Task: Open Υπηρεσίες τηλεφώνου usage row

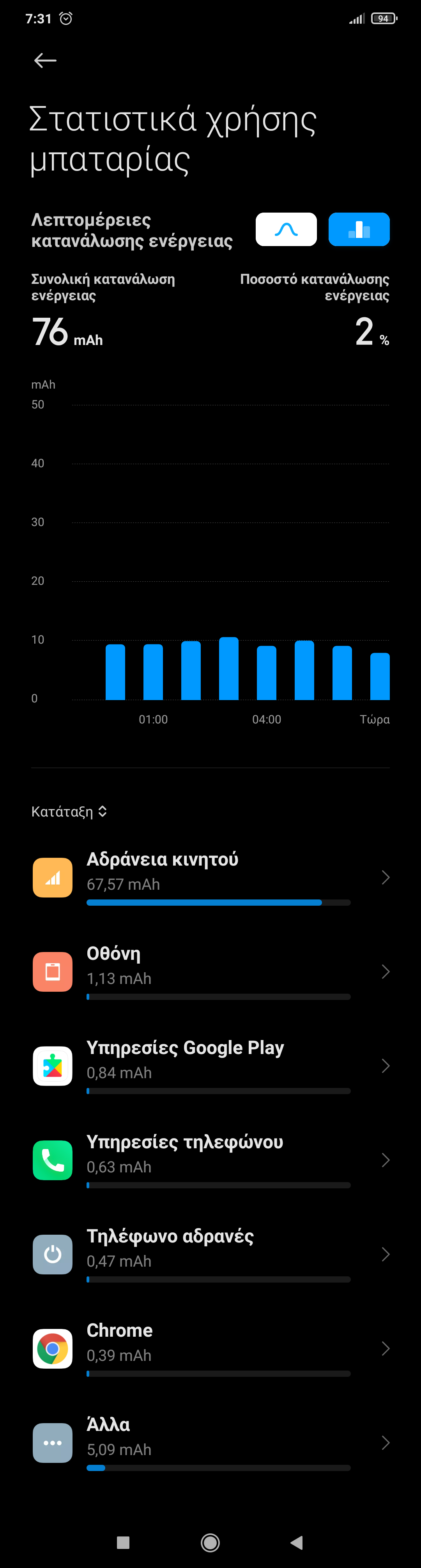Action: [x=210, y=1160]
